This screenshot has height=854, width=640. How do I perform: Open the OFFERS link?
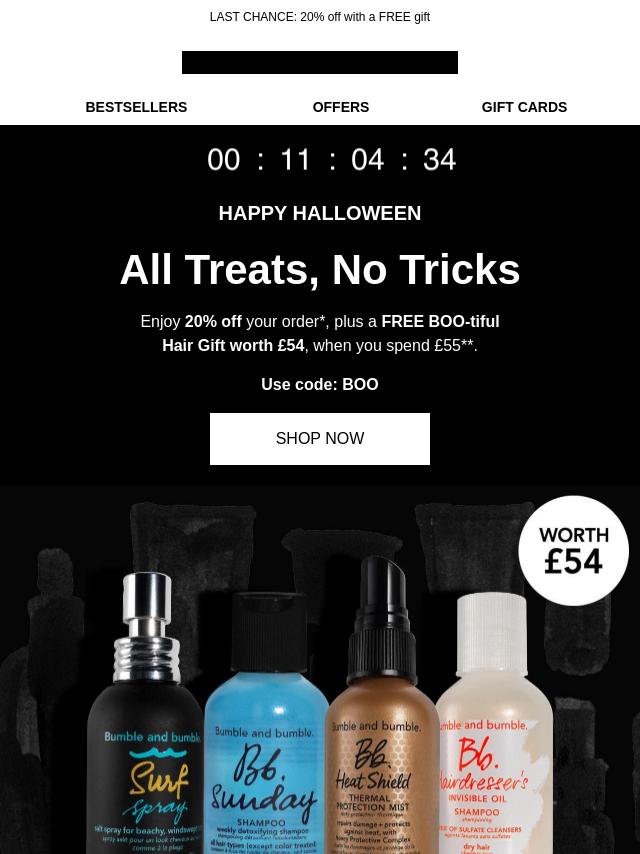(x=340, y=107)
